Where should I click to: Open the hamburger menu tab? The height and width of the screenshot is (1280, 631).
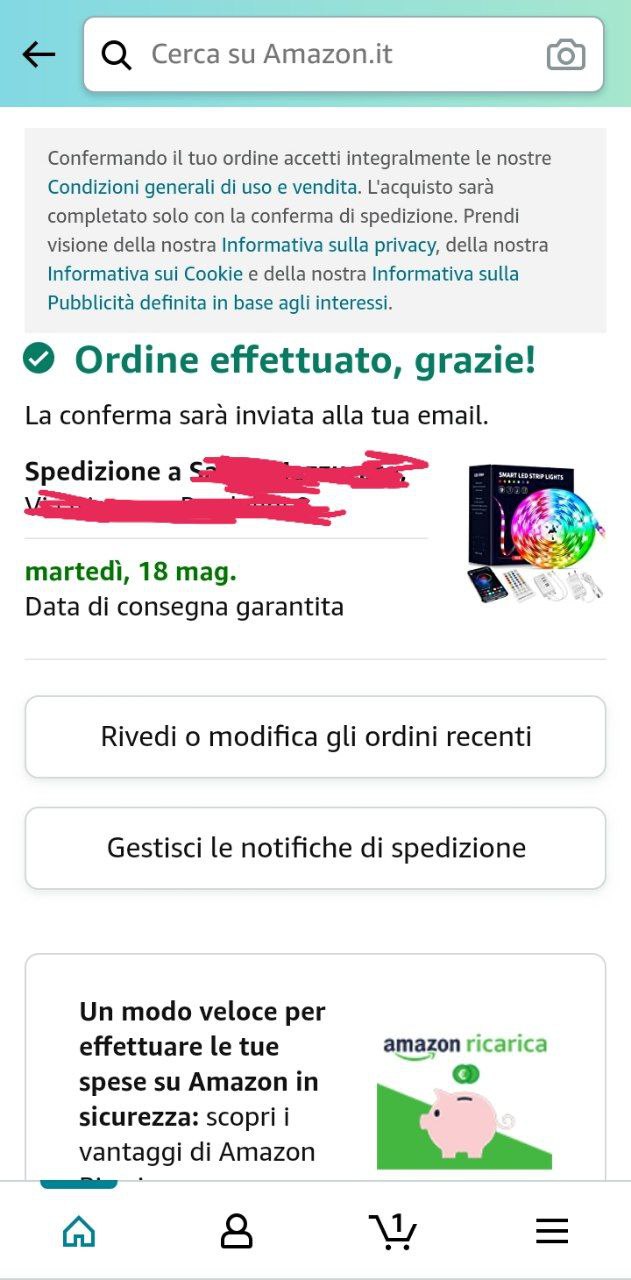tap(551, 1231)
